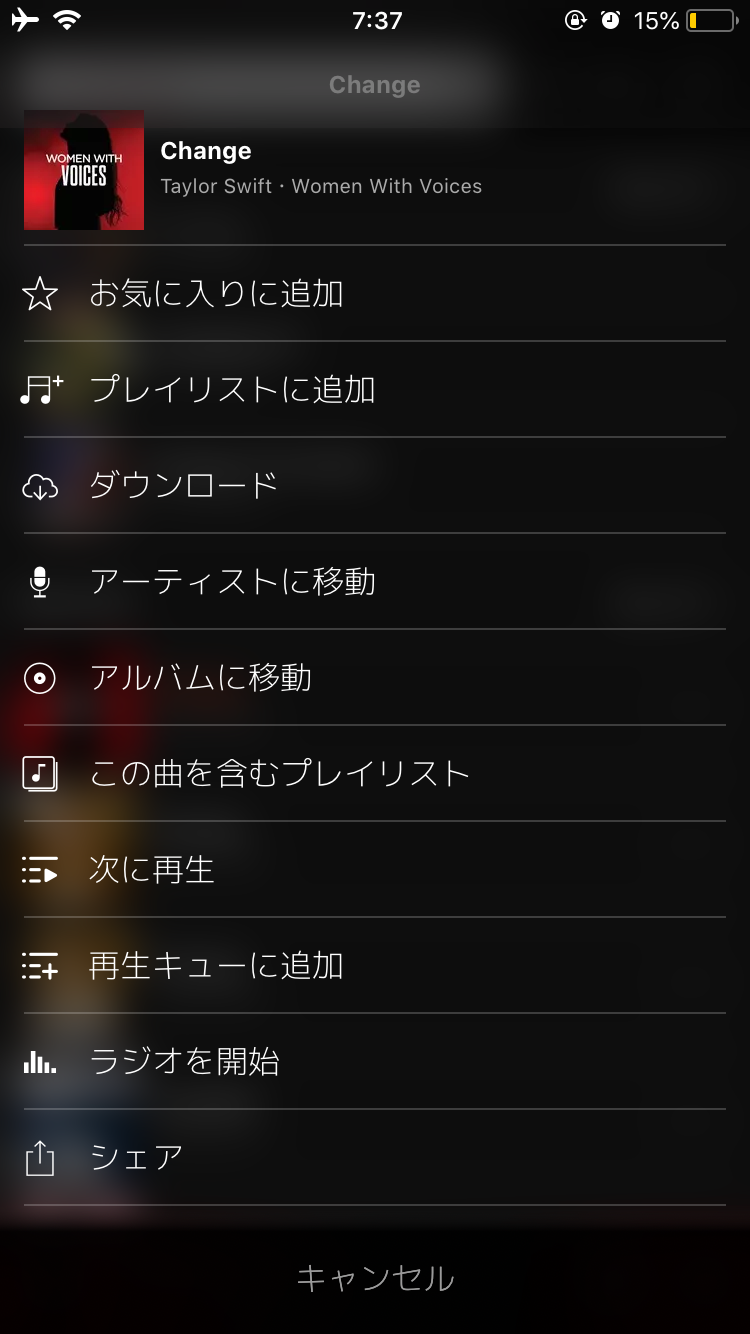The image size is (750, 1334).
Task: Add track to queue with 再生キューに追加
Action: pyautogui.click(x=375, y=965)
